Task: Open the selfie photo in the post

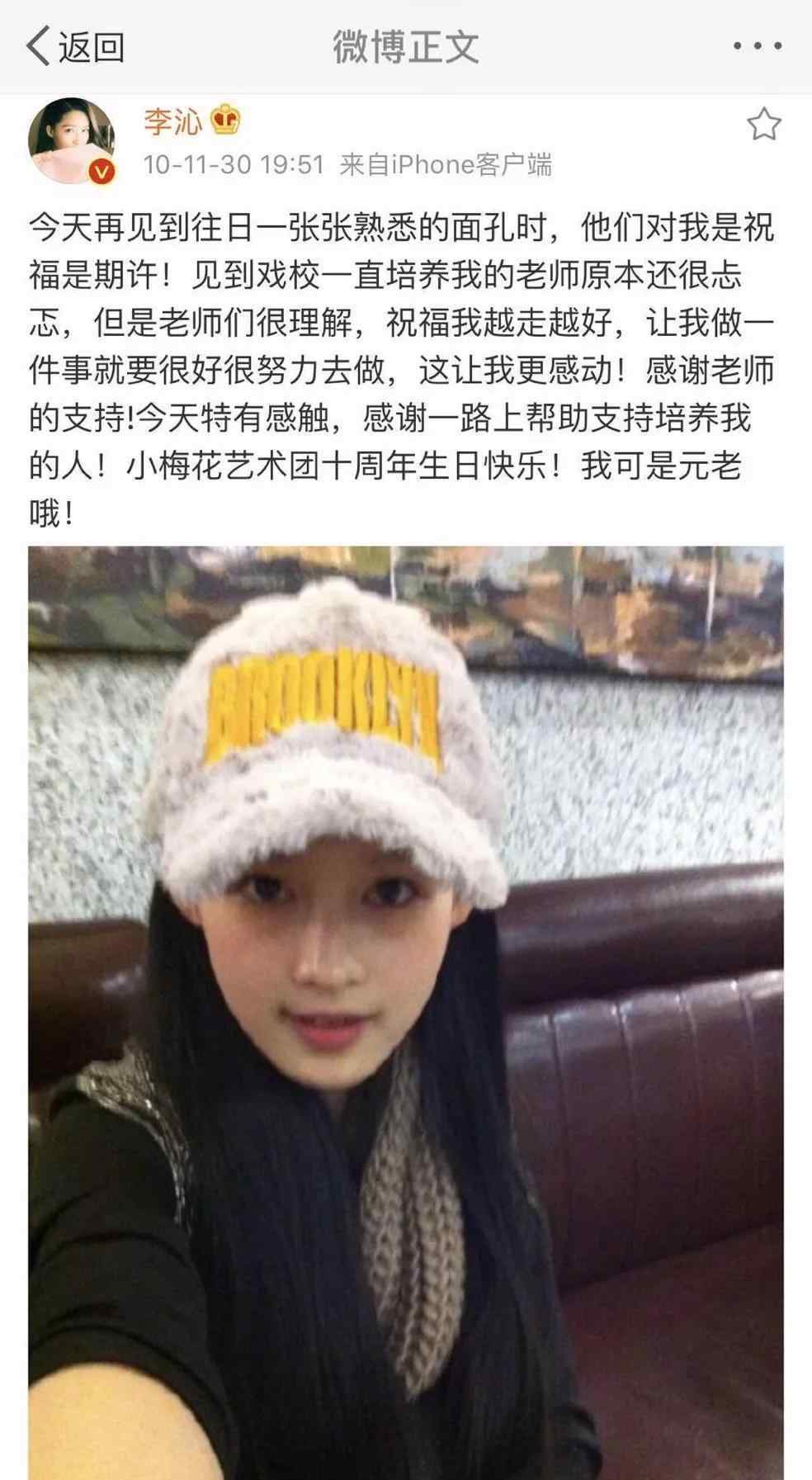Action: (x=405, y=1007)
